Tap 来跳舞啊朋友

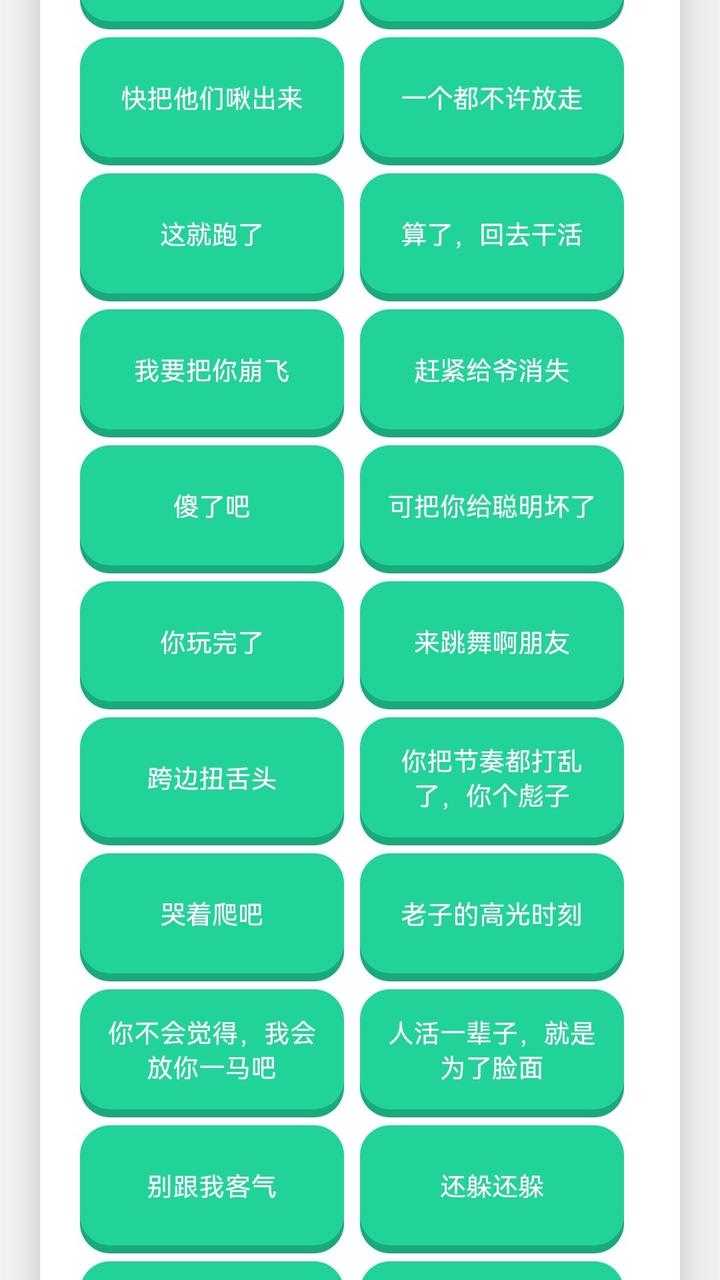pos(492,643)
